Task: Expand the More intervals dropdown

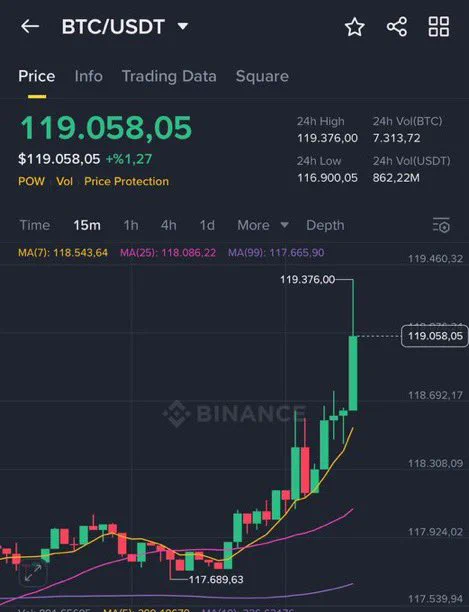Action: 263,225
